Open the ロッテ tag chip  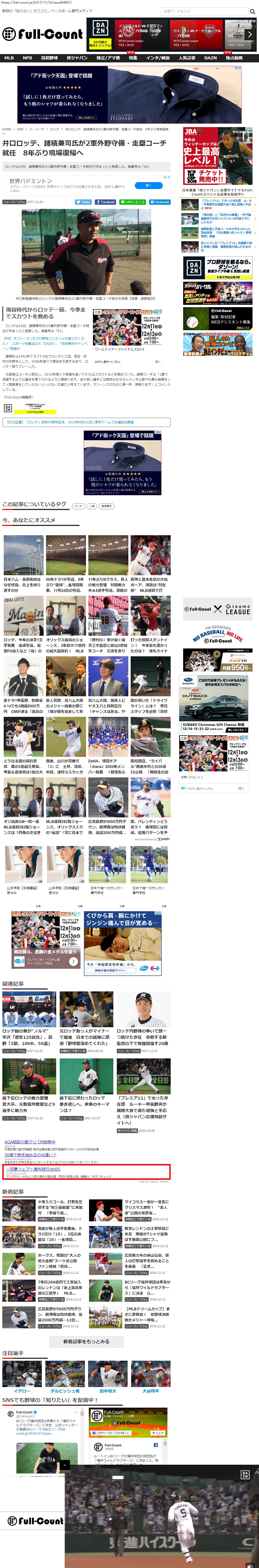tap(78, 506)
